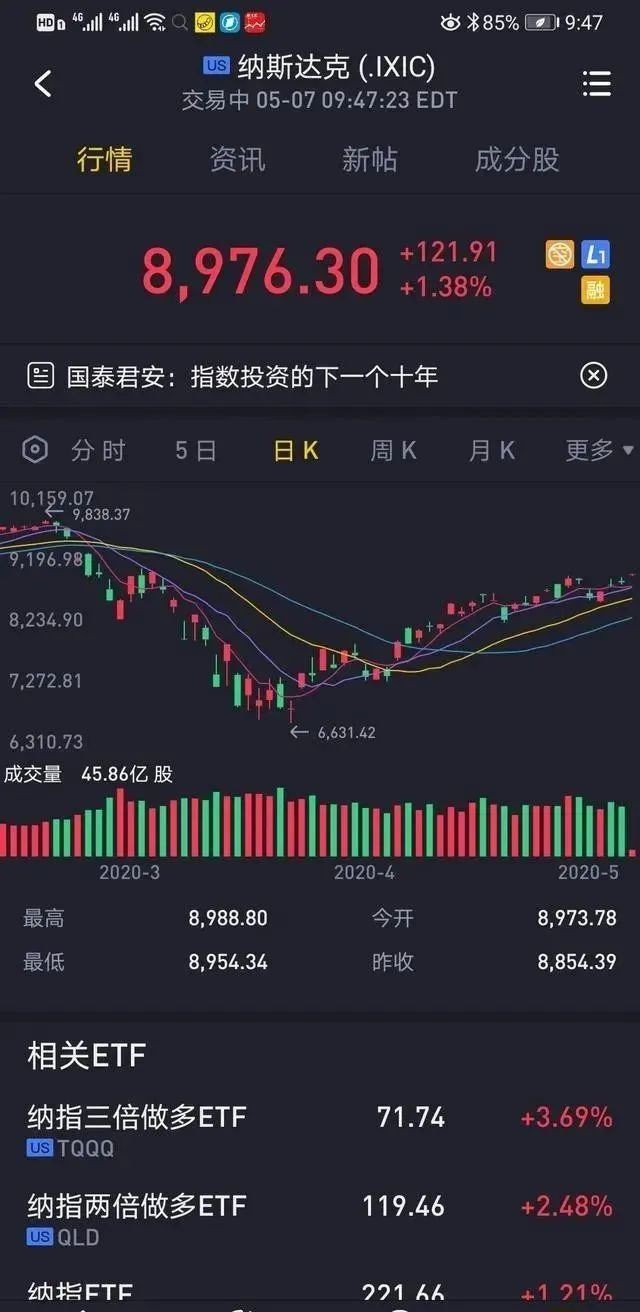The height and width of the screenshot is (1312, 640).
Task: Select the 日K chart
Action: [x=296, y=450]
